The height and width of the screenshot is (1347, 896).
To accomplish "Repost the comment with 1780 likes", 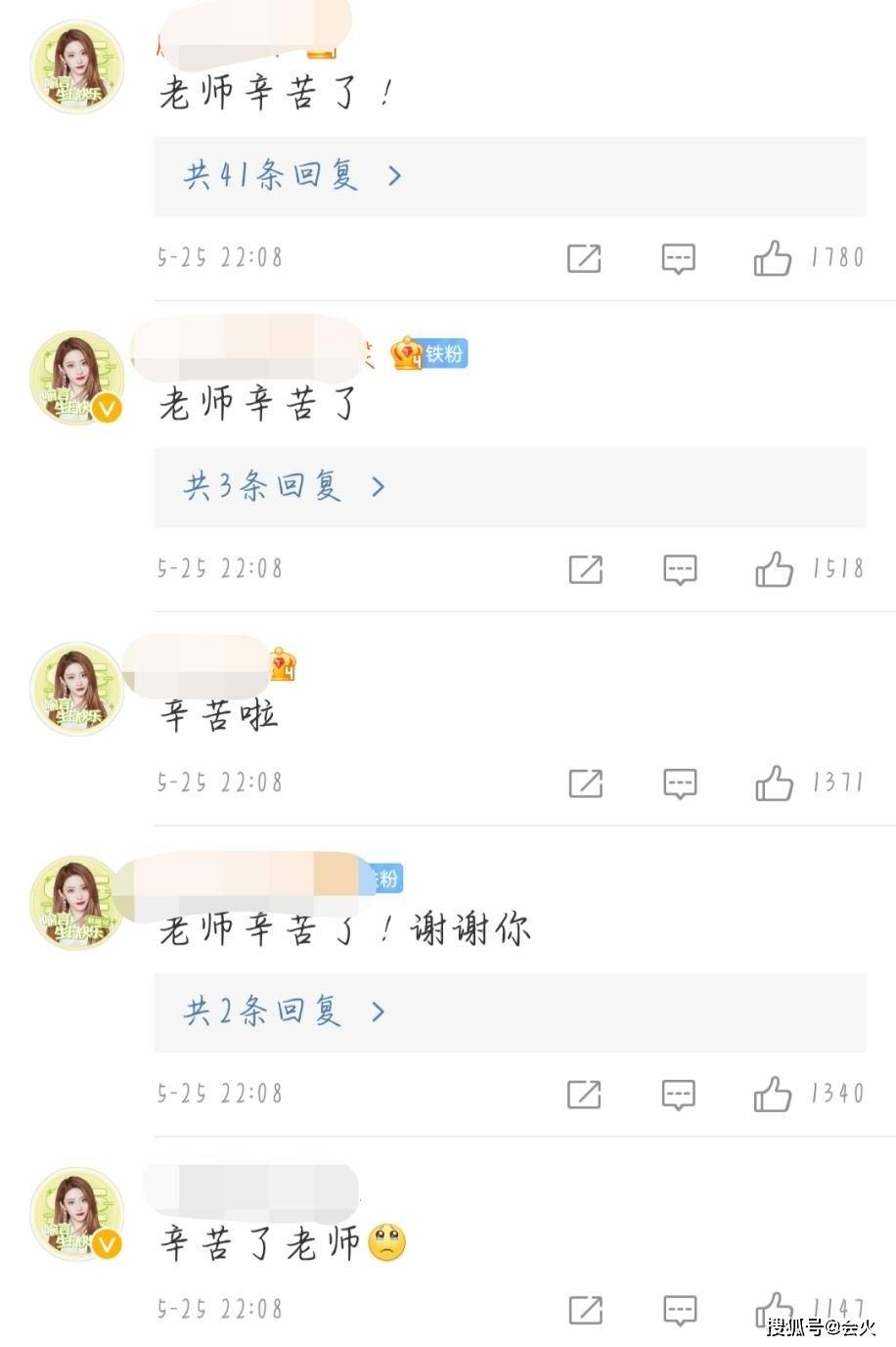I will pos(584,258).
